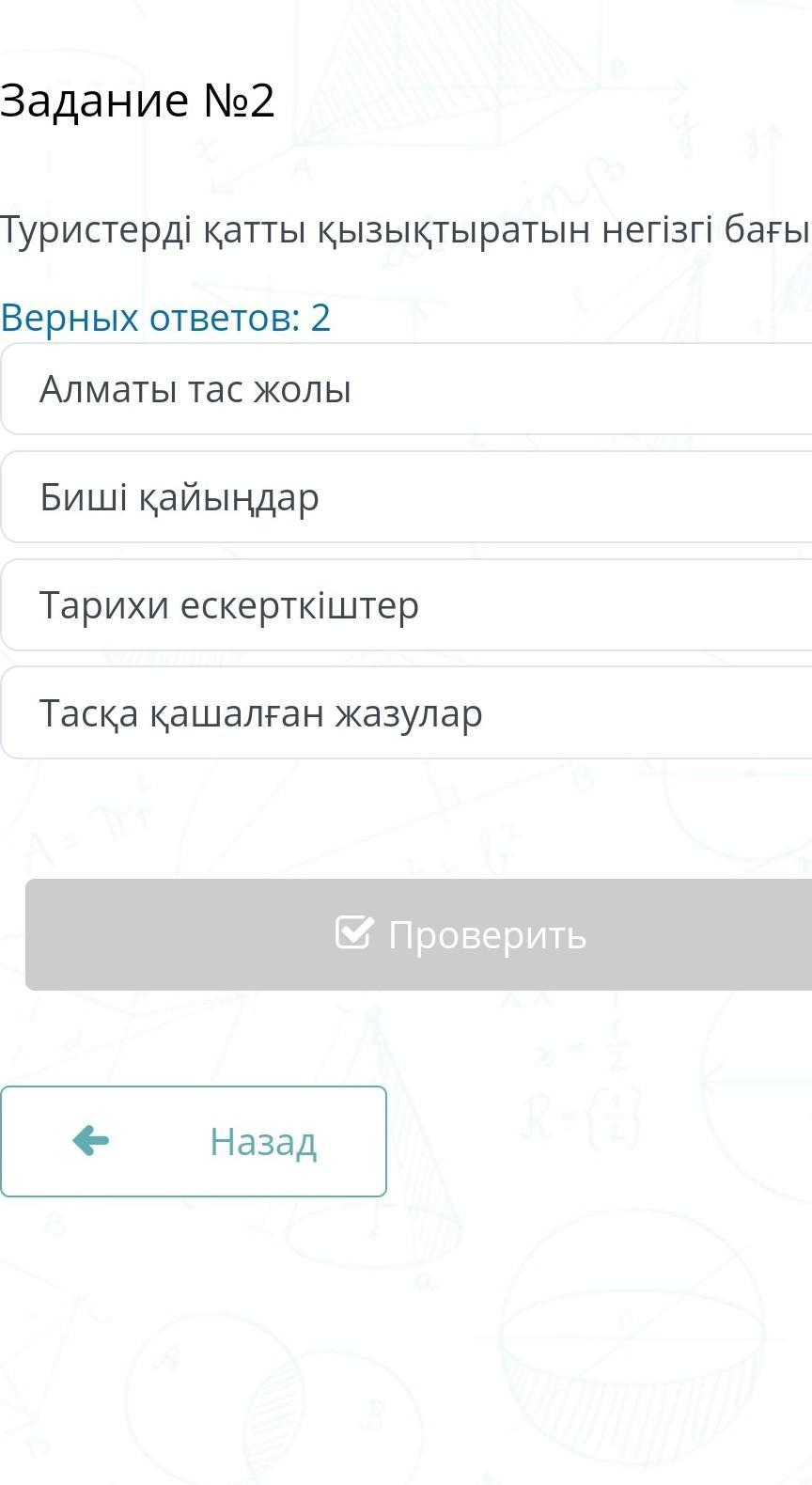Mark 'Тарихи ескерткіштер' as an answer
The width and height of the screenshot is (812, 1485).
(406, 605)
